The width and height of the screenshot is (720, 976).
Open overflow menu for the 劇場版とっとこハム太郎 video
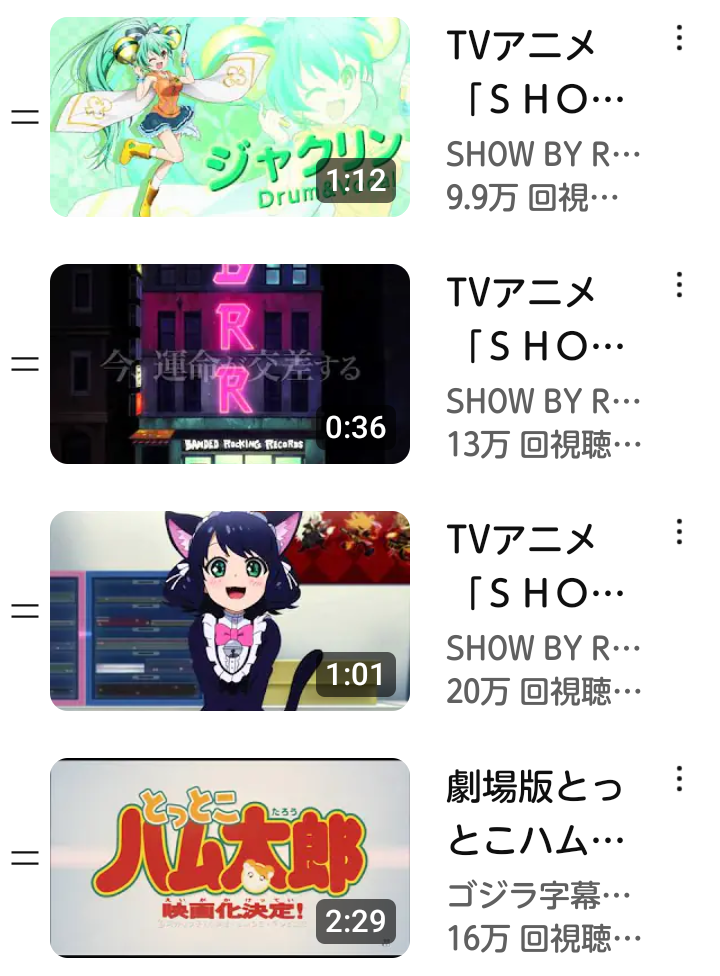coord(679,779)
